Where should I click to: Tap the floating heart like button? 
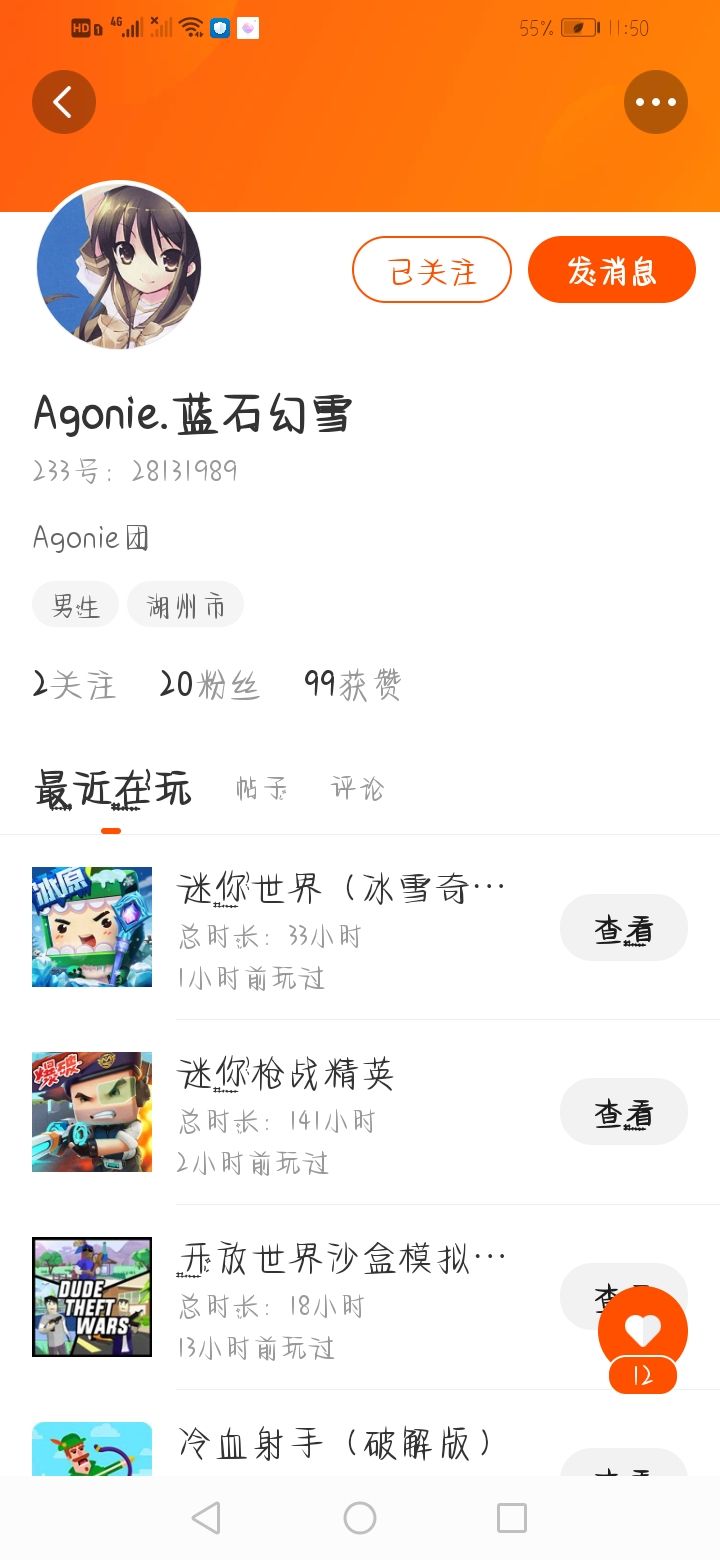pos(642,1330)
